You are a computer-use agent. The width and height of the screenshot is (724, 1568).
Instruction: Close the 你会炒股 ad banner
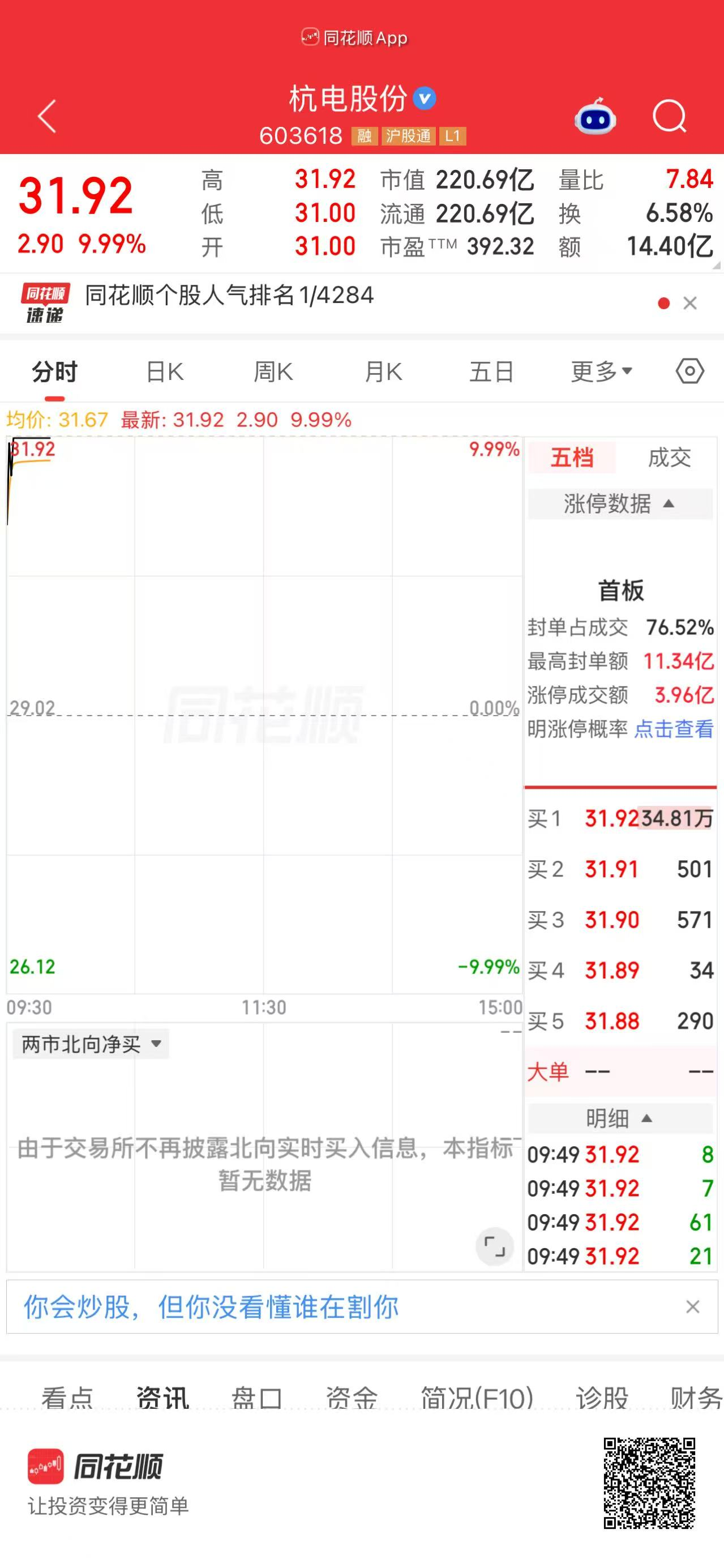692,1307
